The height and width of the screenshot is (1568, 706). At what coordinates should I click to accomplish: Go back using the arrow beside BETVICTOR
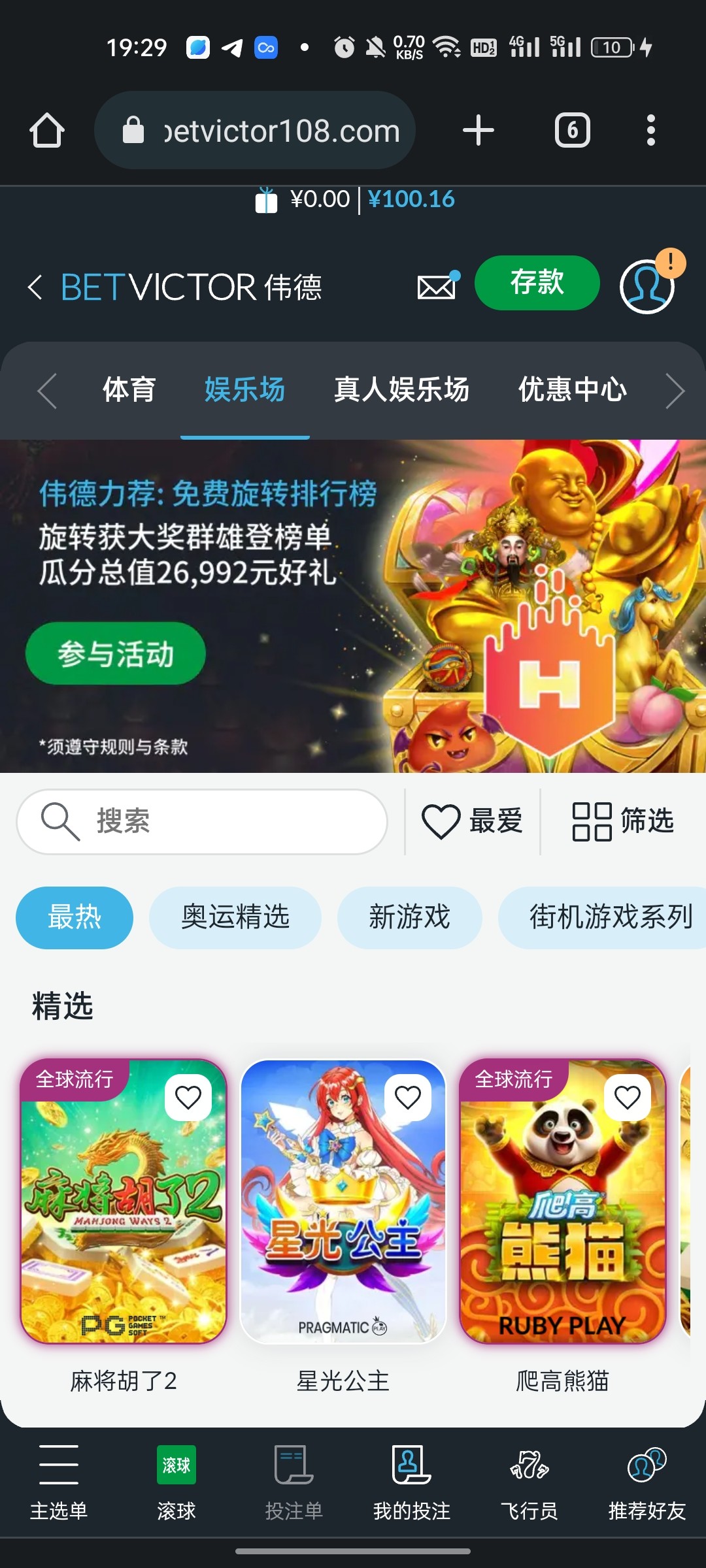35,287
